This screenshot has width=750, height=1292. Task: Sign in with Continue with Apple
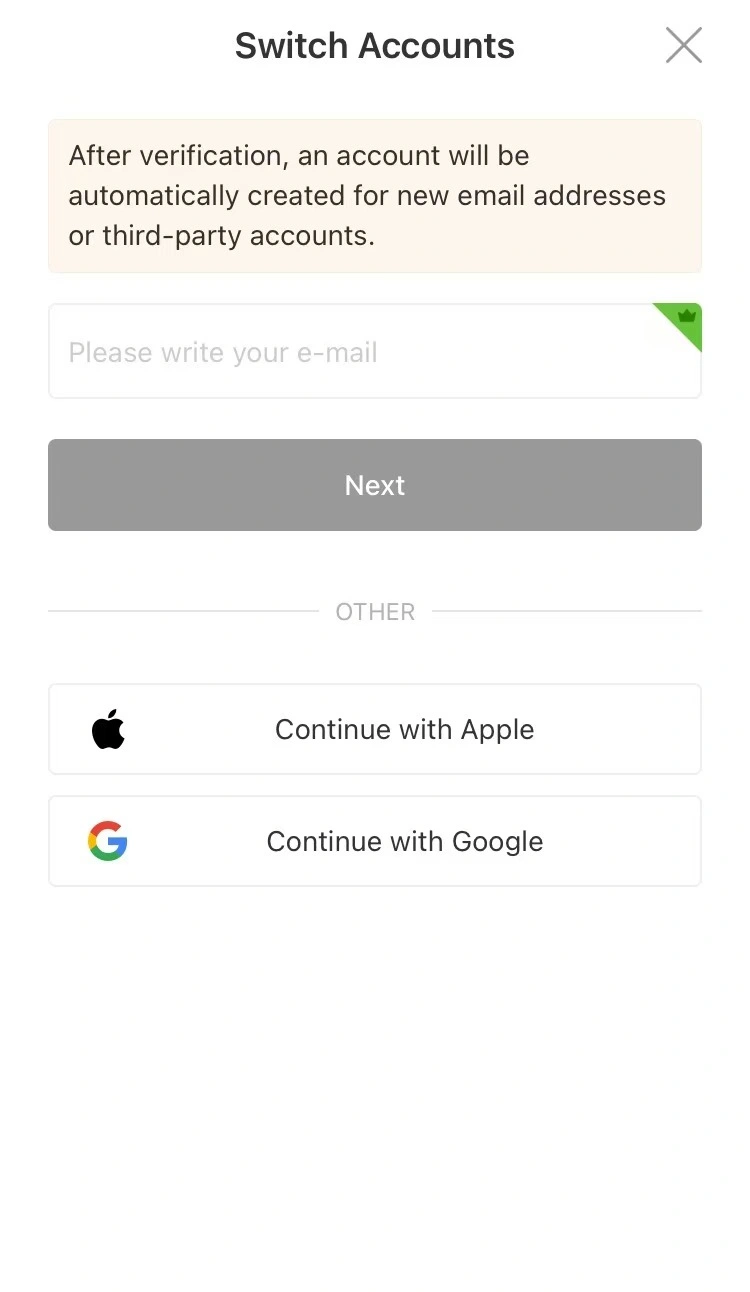point(375,729)
